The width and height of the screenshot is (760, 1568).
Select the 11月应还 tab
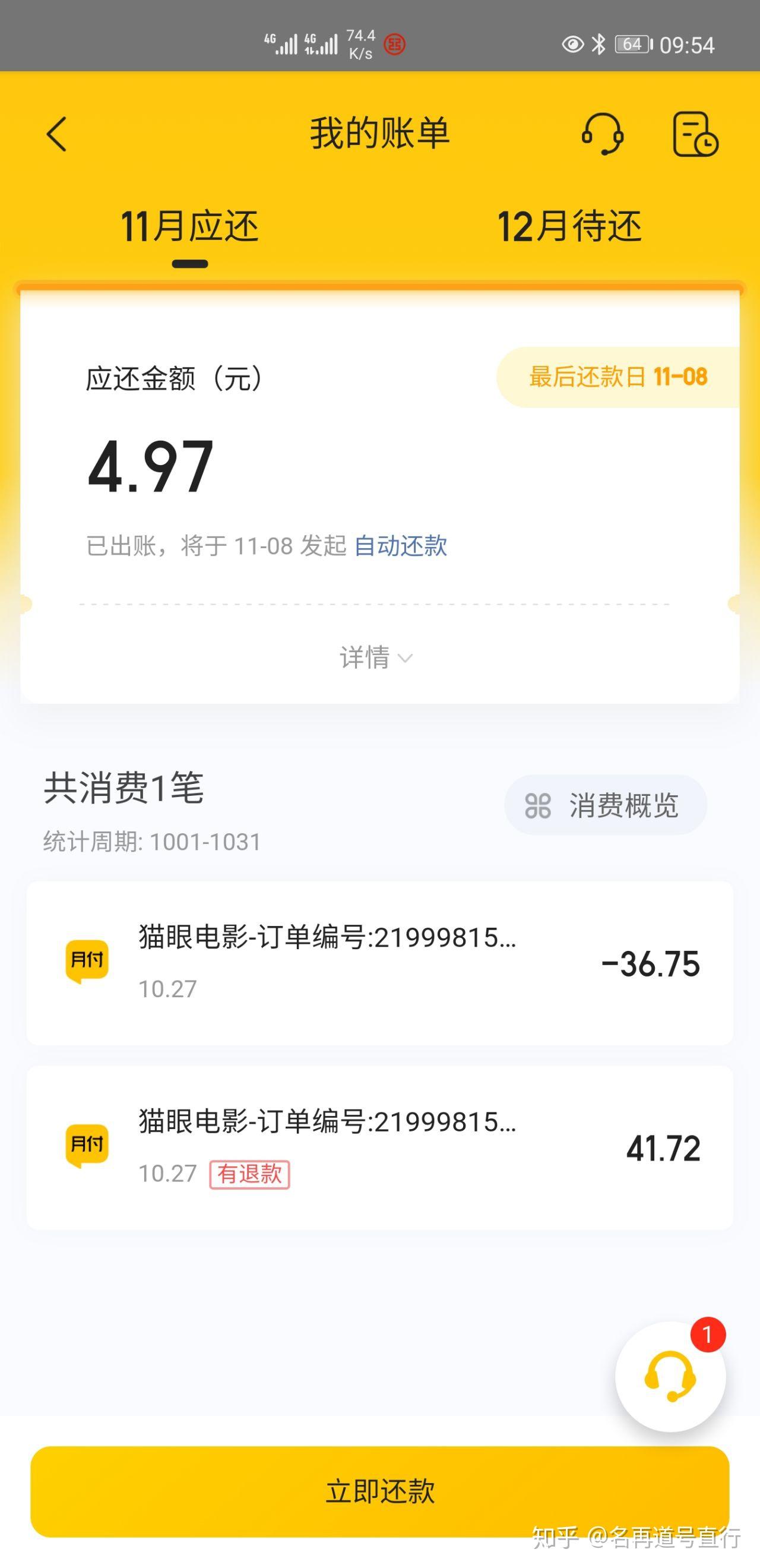tap(190, 226)
